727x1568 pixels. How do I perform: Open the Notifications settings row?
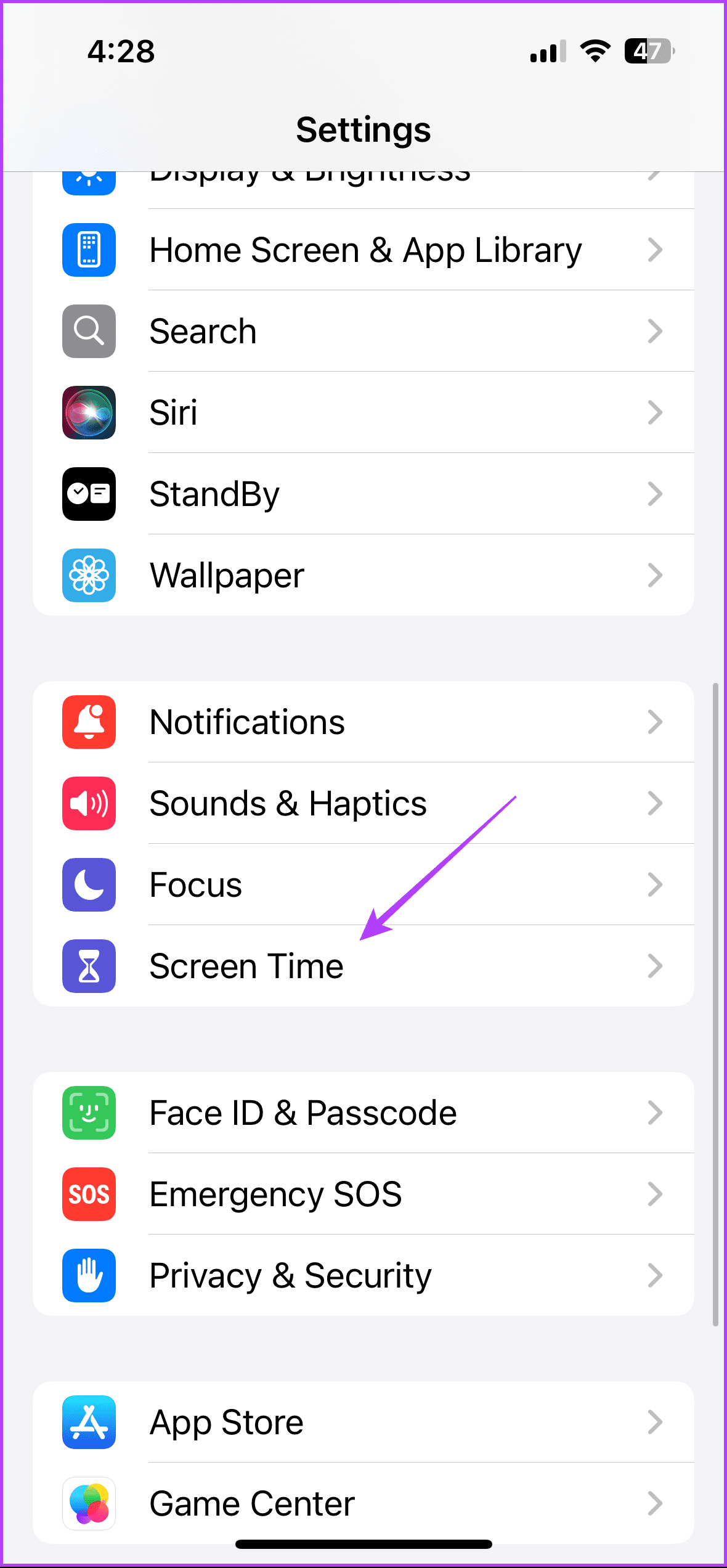coord(363,722)
